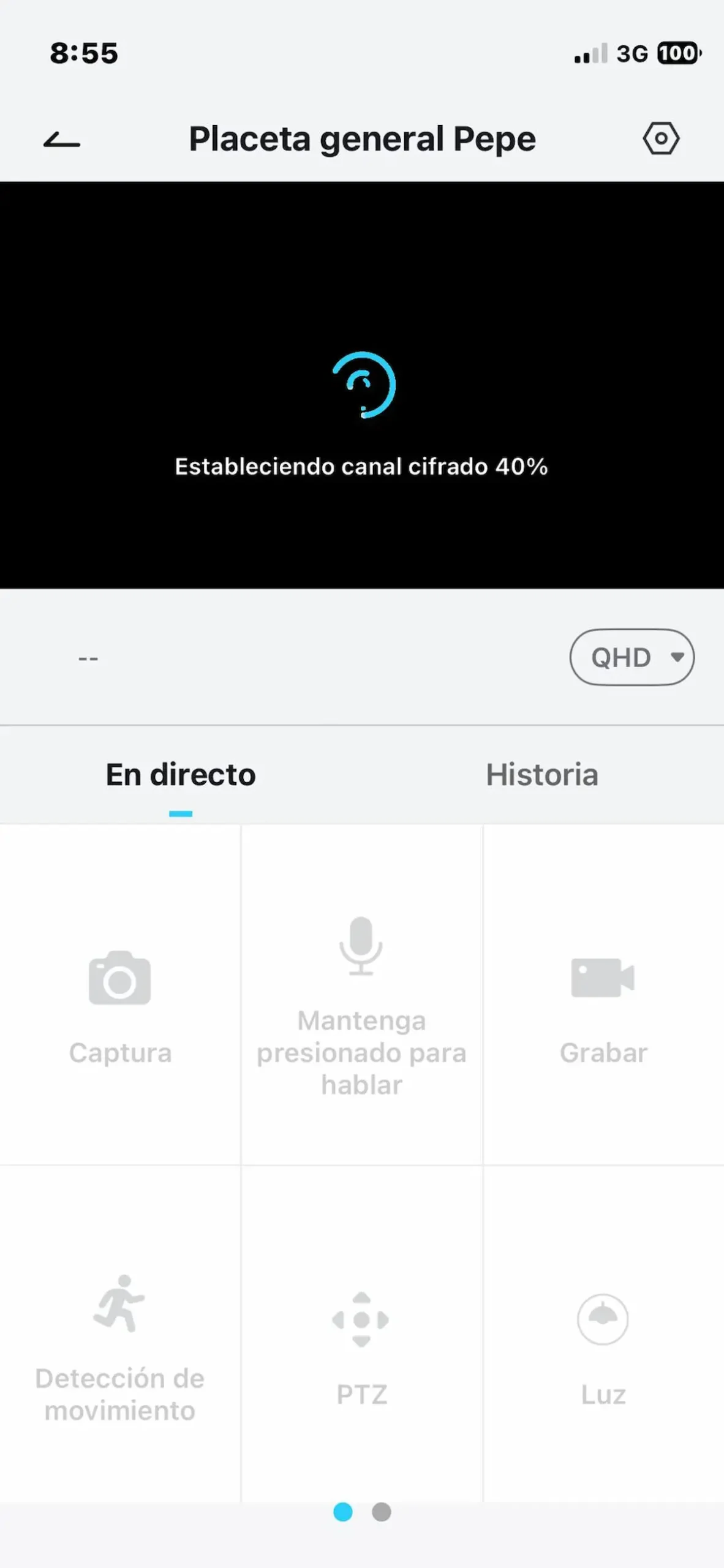This screenshot has height=1568, width=724.
Task: Take a snapshot with Captura
Action: click(120, 995)
